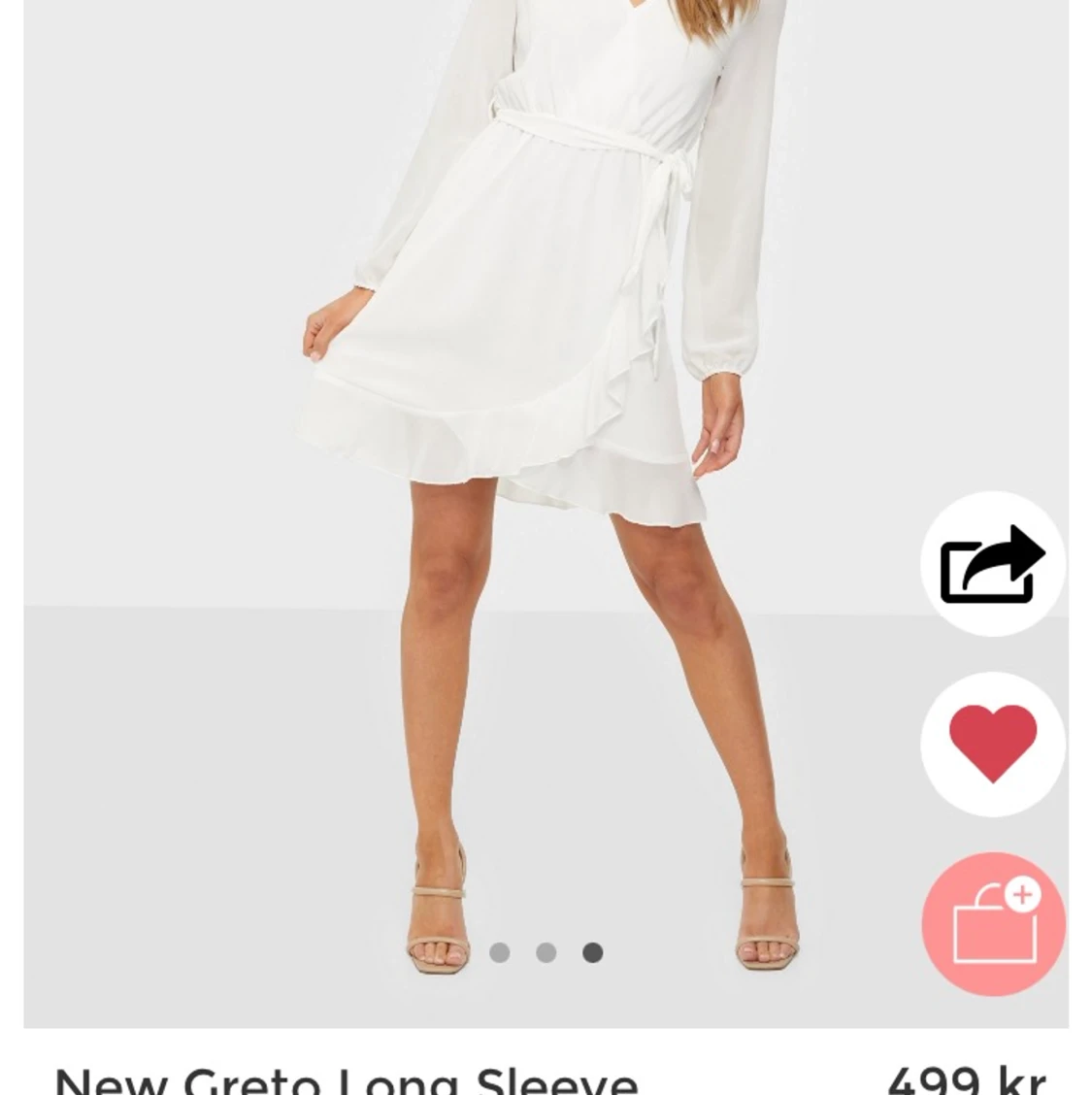The height and width of the screenshot is (1095, 1092).
Task: Select the second photo indicator dot
Action: click(x=546, y=952)
